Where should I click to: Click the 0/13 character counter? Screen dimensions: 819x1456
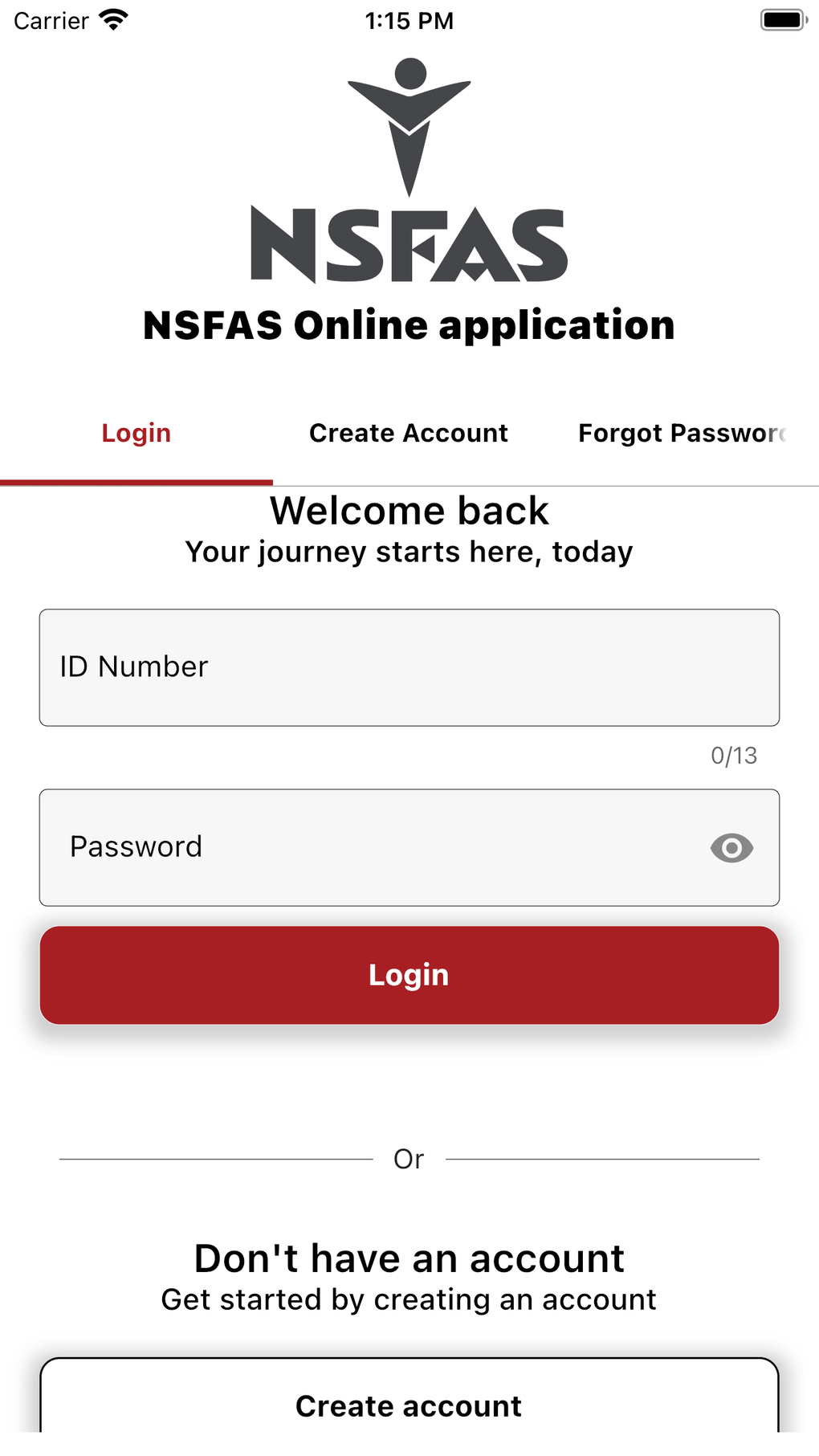[732, 755]
